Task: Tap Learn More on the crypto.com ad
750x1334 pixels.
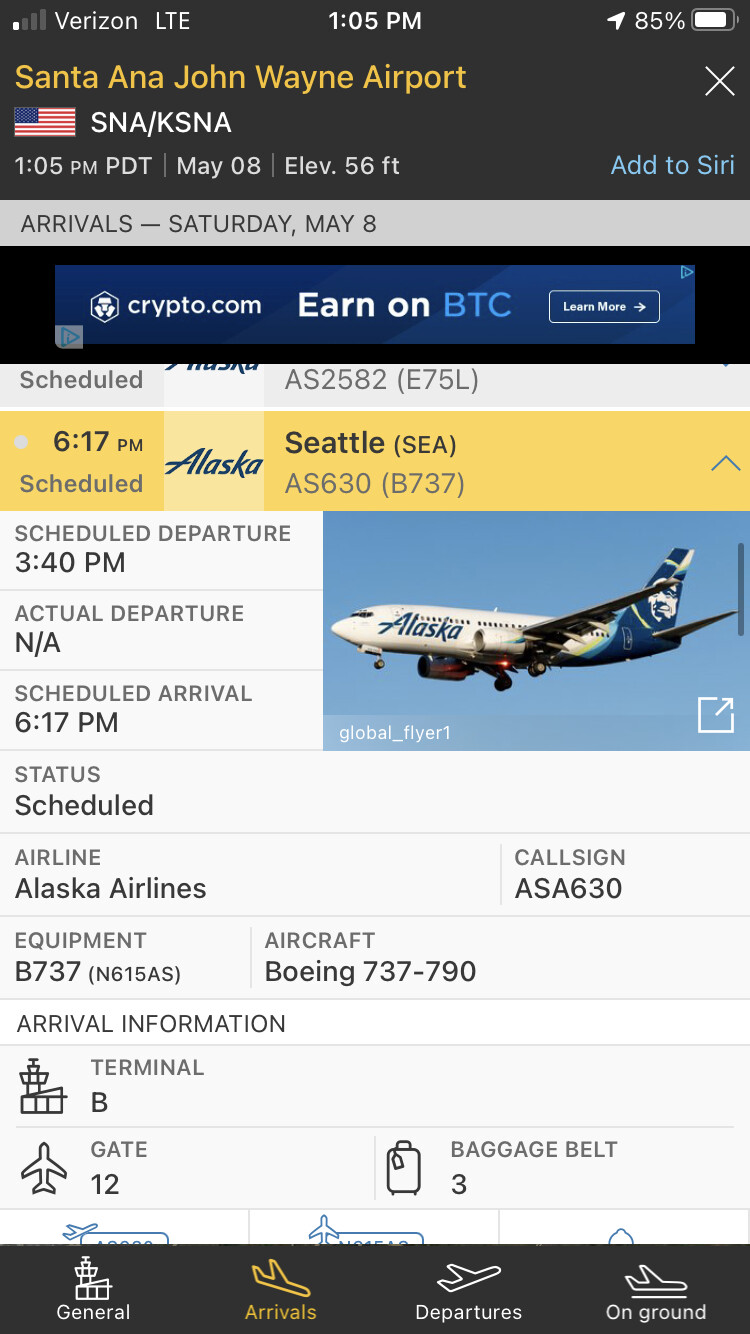Action: click(x=604, y=307)
